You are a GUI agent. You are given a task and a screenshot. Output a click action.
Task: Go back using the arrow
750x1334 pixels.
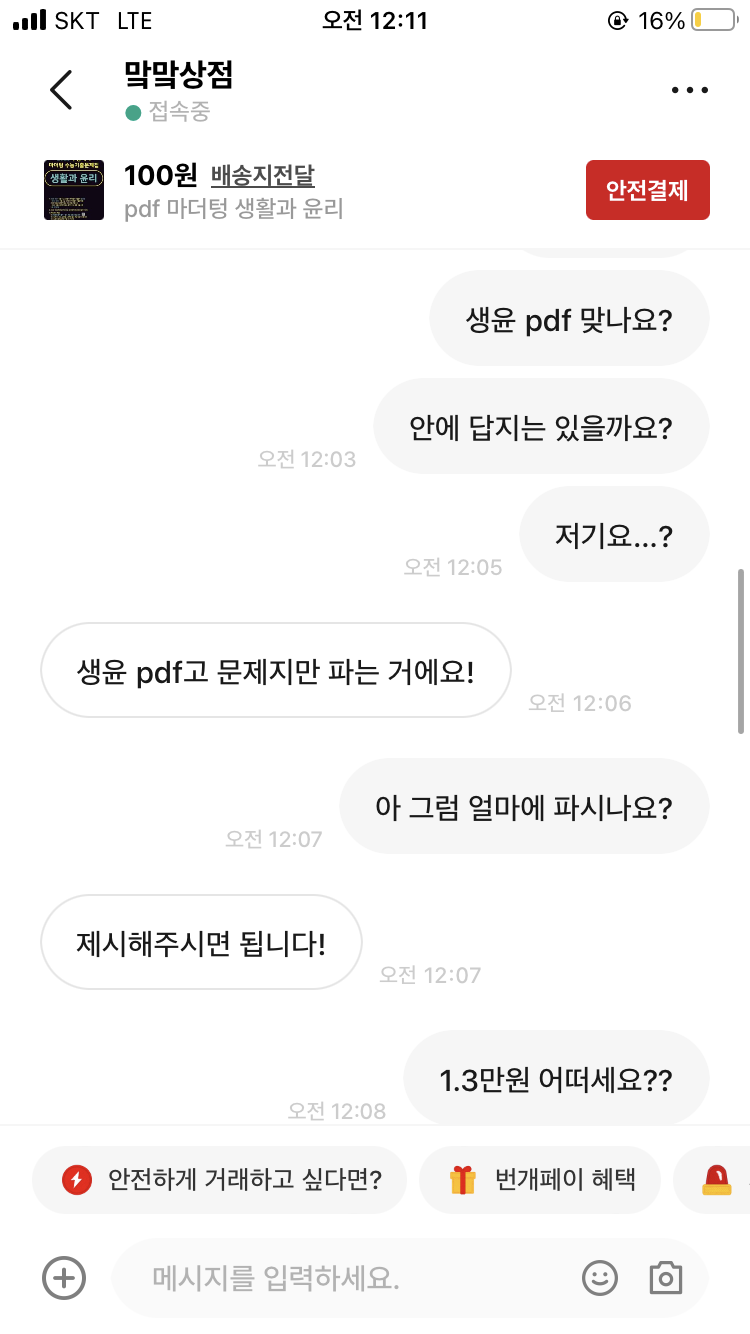click(61, 89)
